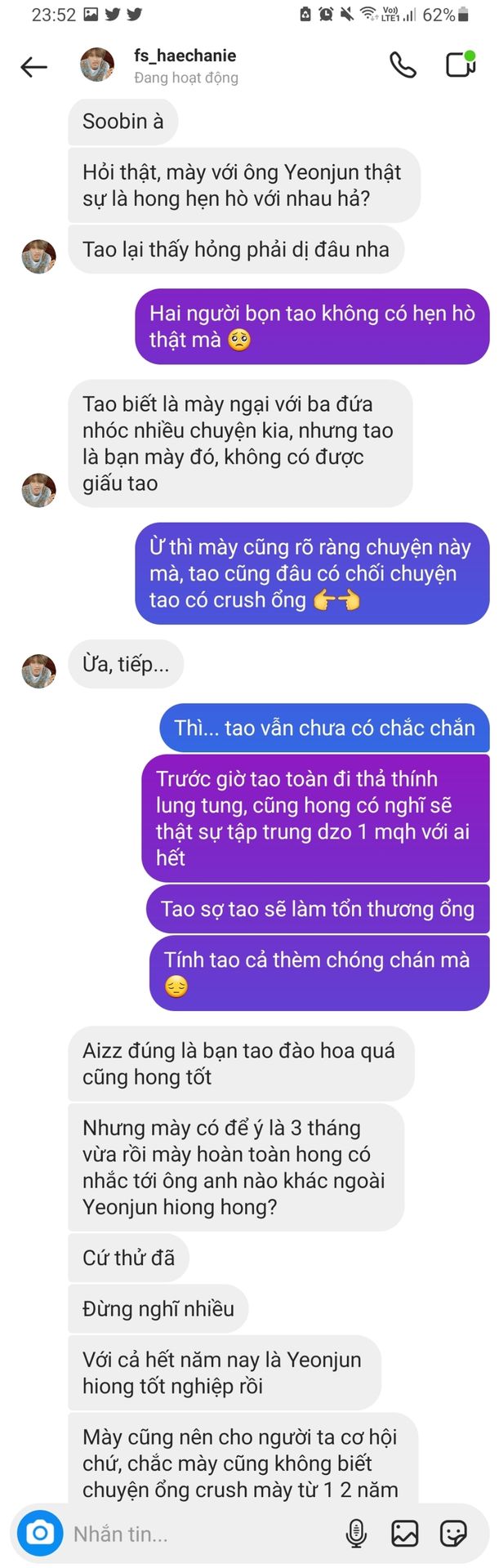Viewport: 499px width, 1568px height.
Task: Pick an image from the gallery
Action: point(404,1533)
